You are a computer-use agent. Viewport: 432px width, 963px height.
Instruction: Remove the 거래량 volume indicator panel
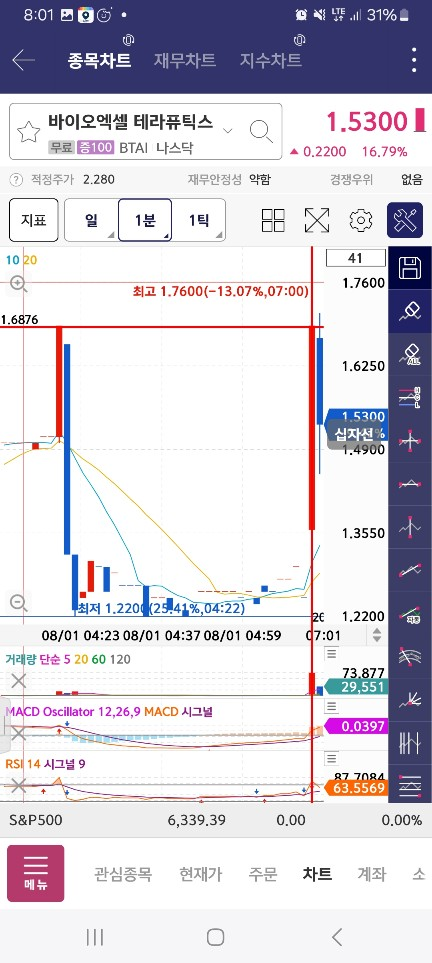pos(18,680)
